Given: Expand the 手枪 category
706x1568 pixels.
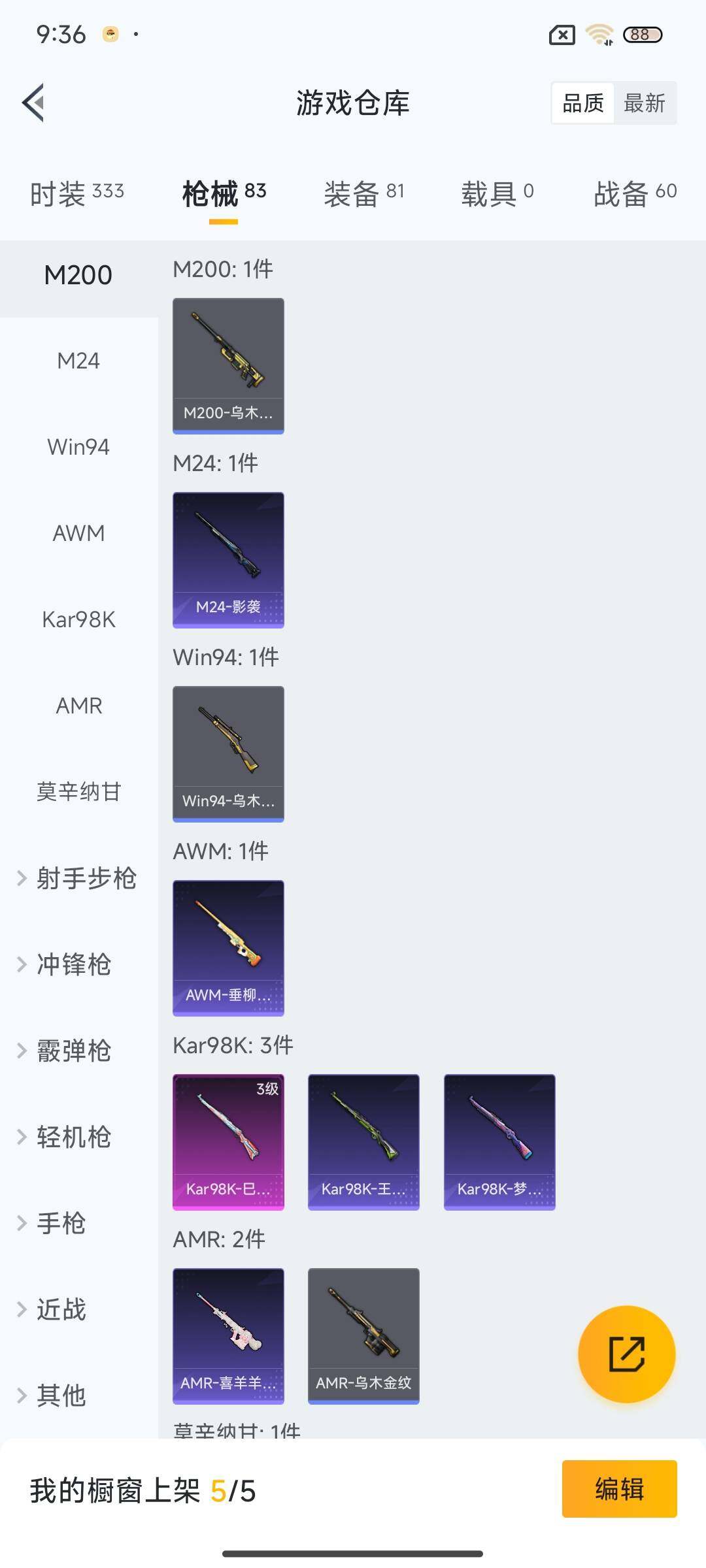Looking at the screenshot, I should [60, 1223].
